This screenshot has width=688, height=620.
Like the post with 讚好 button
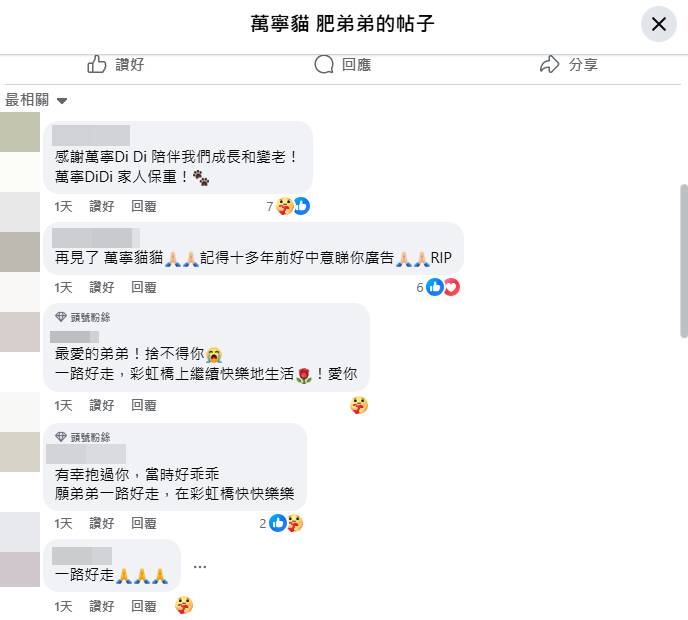[116, 64]
